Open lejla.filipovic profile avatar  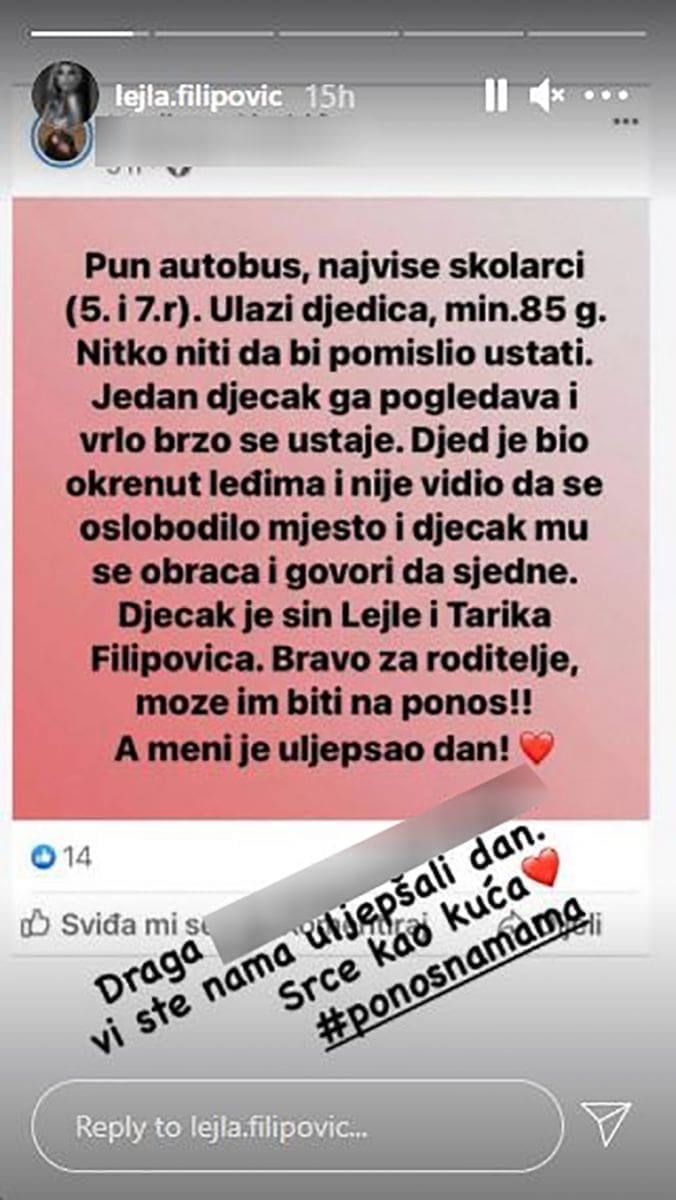point(64,94)
